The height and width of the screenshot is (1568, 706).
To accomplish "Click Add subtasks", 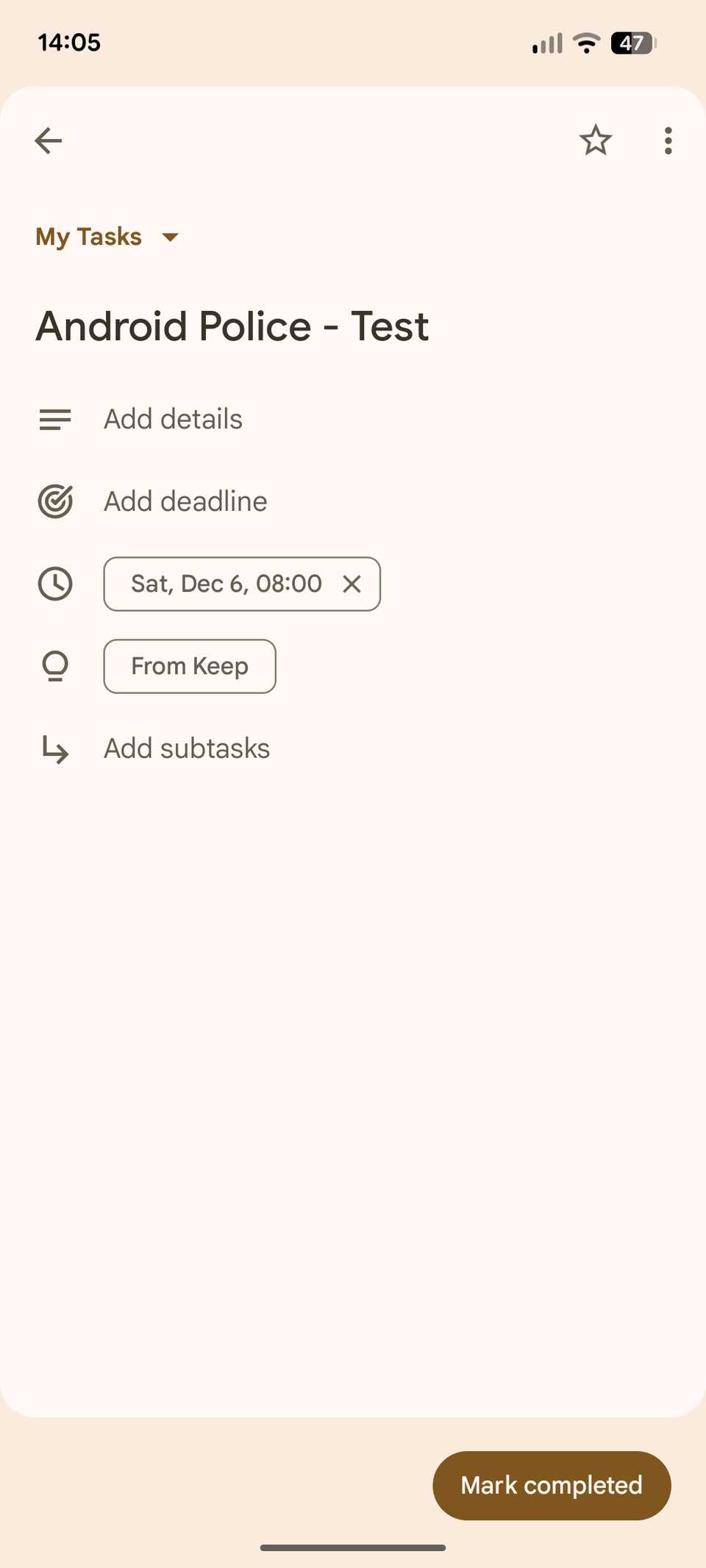I will (x=185, y=748).
